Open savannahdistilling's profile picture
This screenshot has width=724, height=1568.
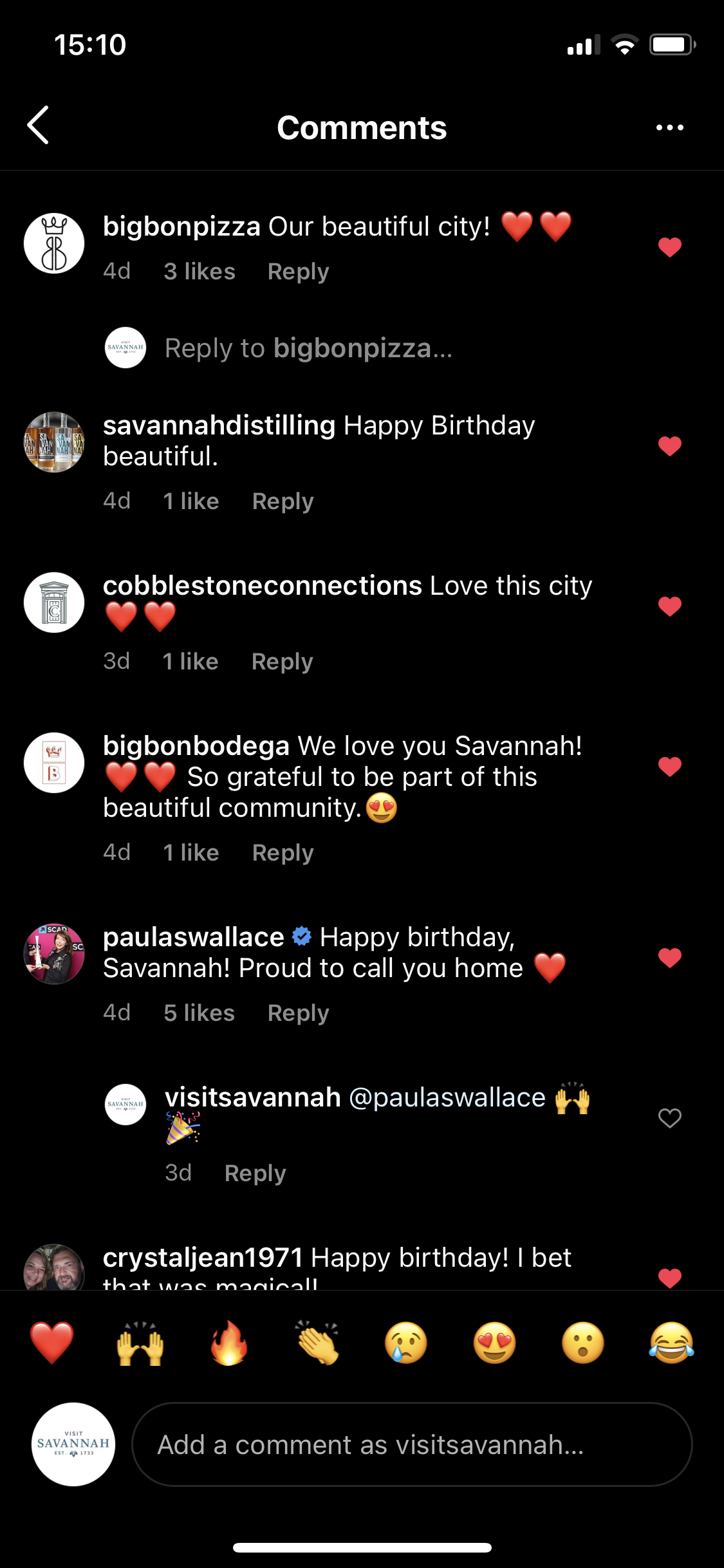[x=54, y=442]
